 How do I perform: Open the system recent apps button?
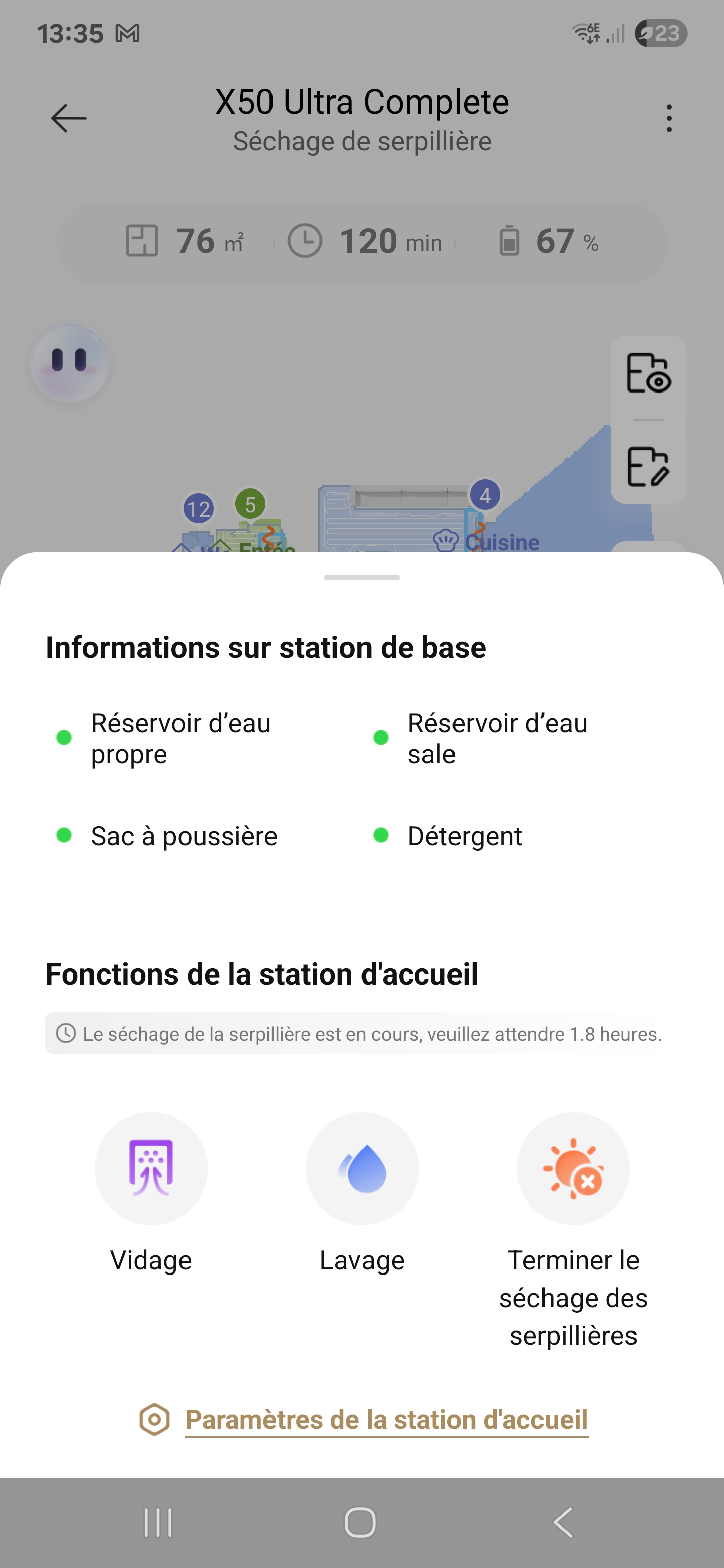158,1522
